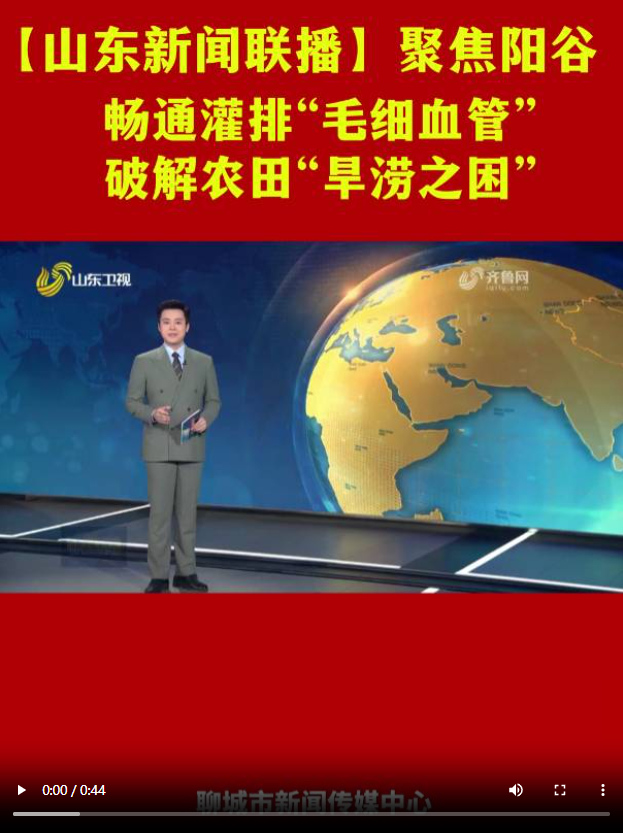Screen dimensions: 623x833
Task: Play the video
Action: click(21, 790)
